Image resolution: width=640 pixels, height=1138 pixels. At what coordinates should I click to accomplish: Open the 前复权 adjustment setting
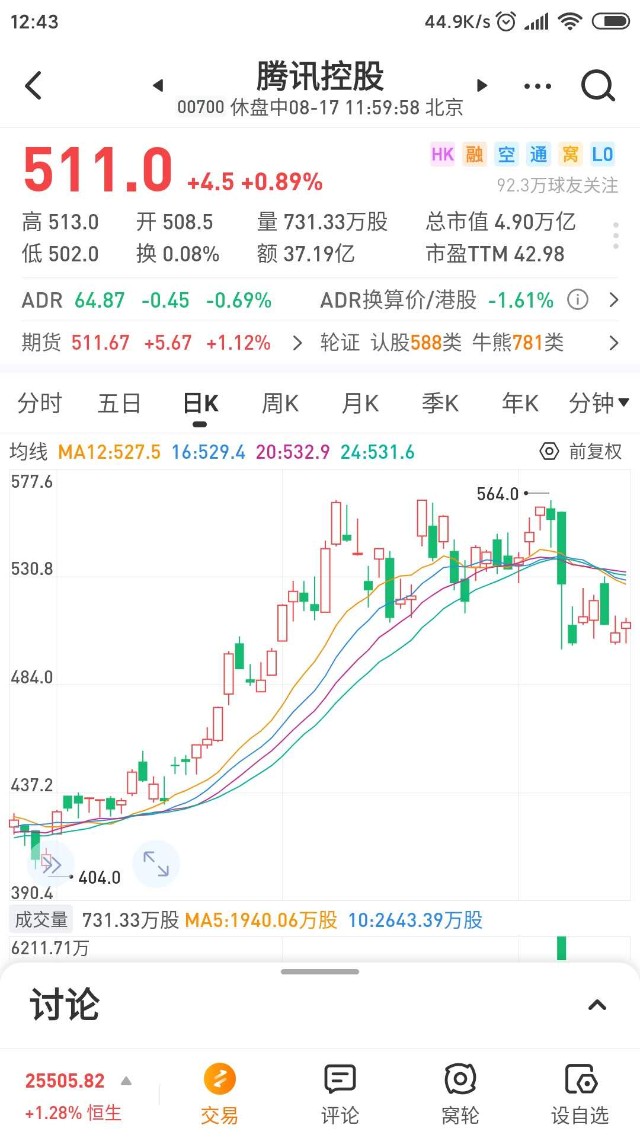click(x=581, y=451)
